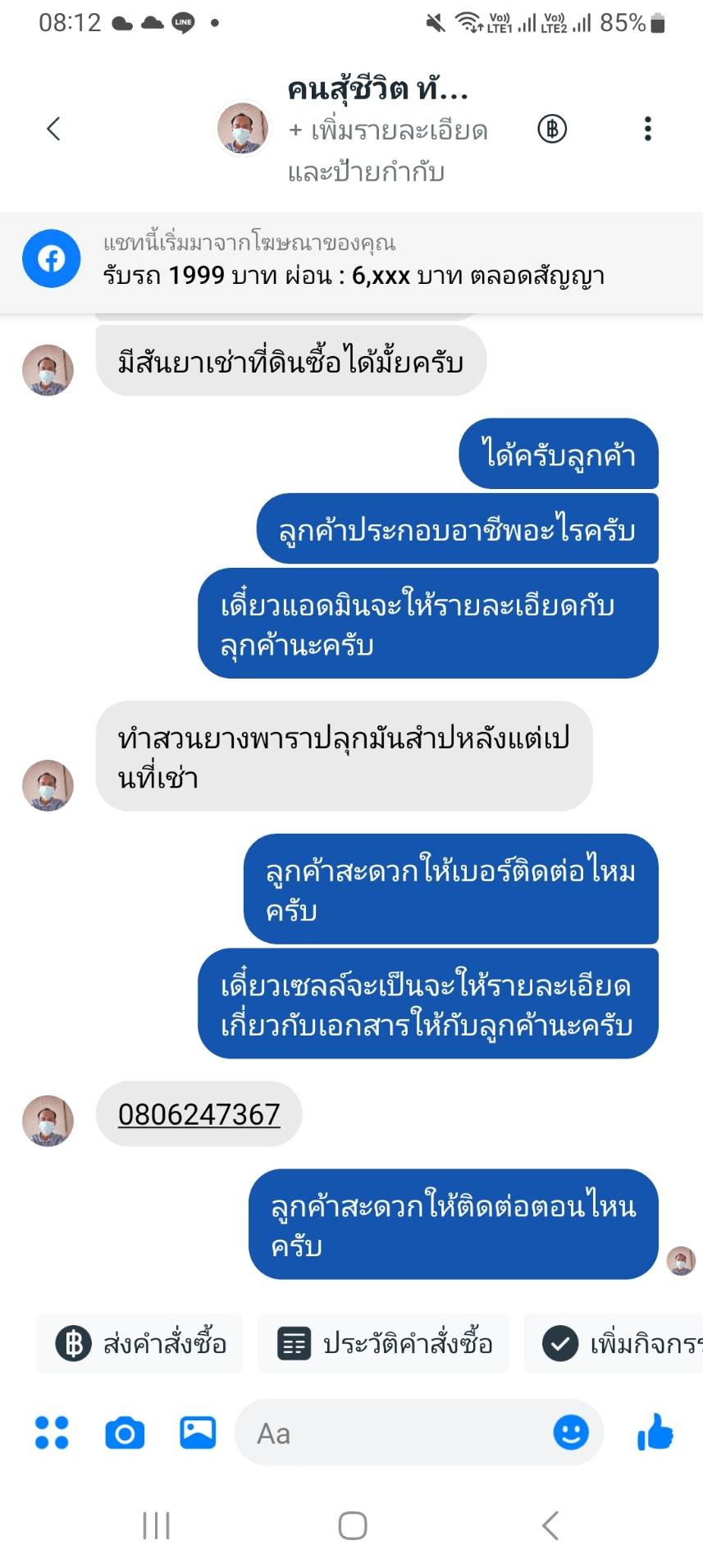Open the three-dot overflow menu
703x1568 pixels.
point(647,129)
